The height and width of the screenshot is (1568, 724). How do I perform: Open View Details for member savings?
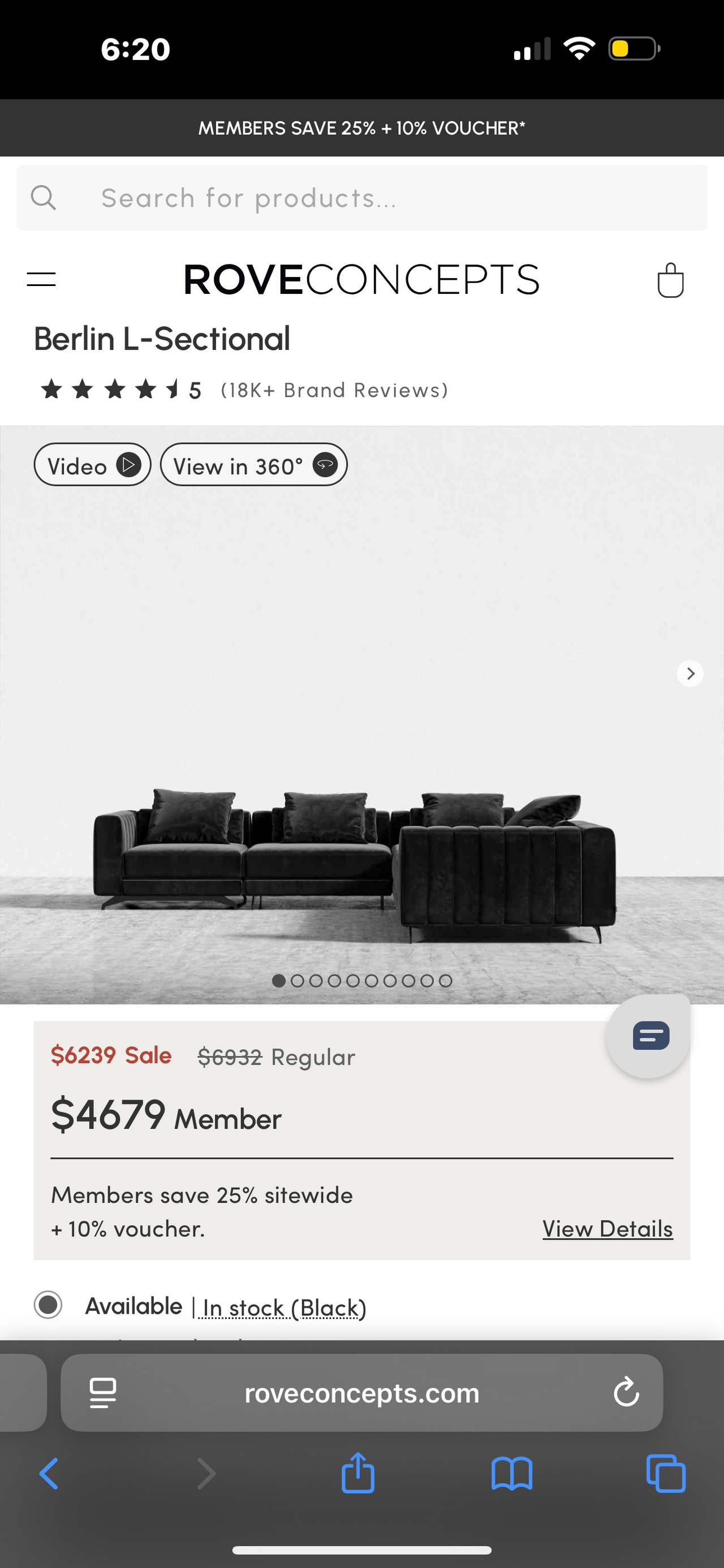point(607,1228)
